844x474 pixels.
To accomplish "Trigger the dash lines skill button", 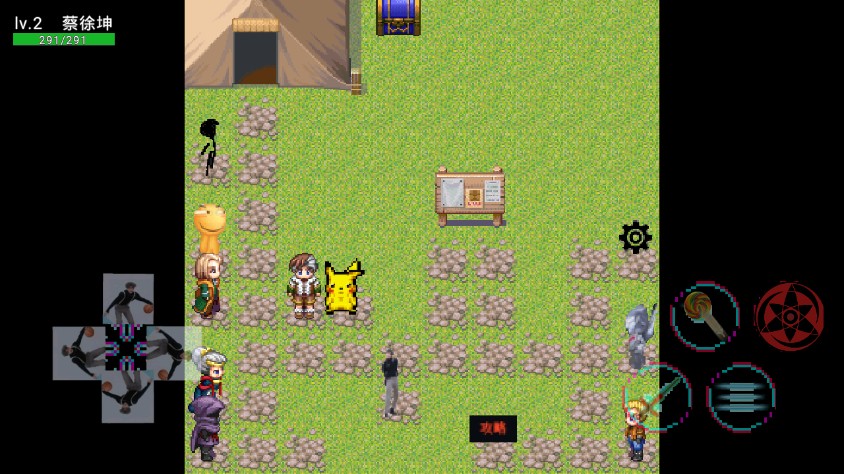I will coord(741,397).
